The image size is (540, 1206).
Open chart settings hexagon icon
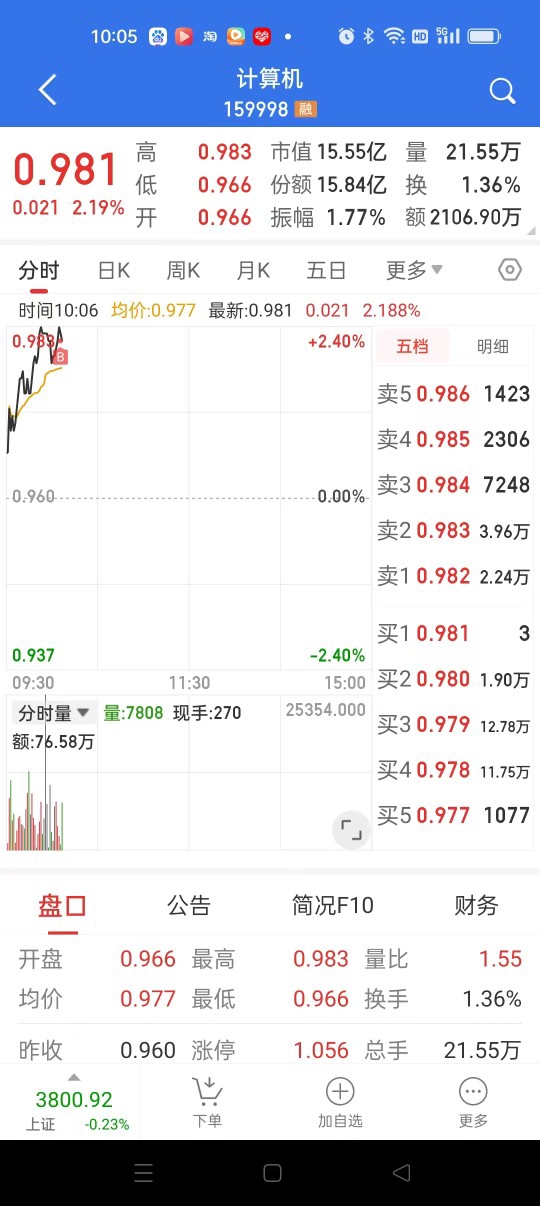point(510,270)
